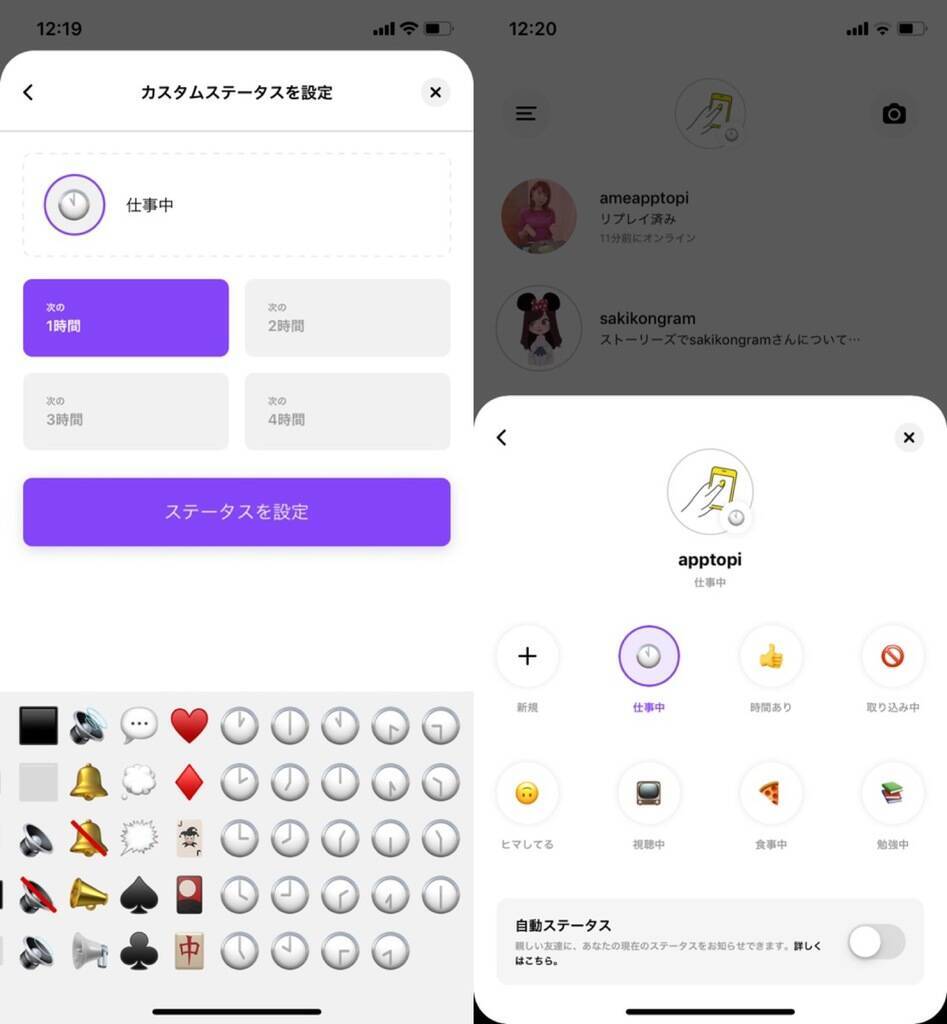Select the 取り込み中 status

pos(892,657)
